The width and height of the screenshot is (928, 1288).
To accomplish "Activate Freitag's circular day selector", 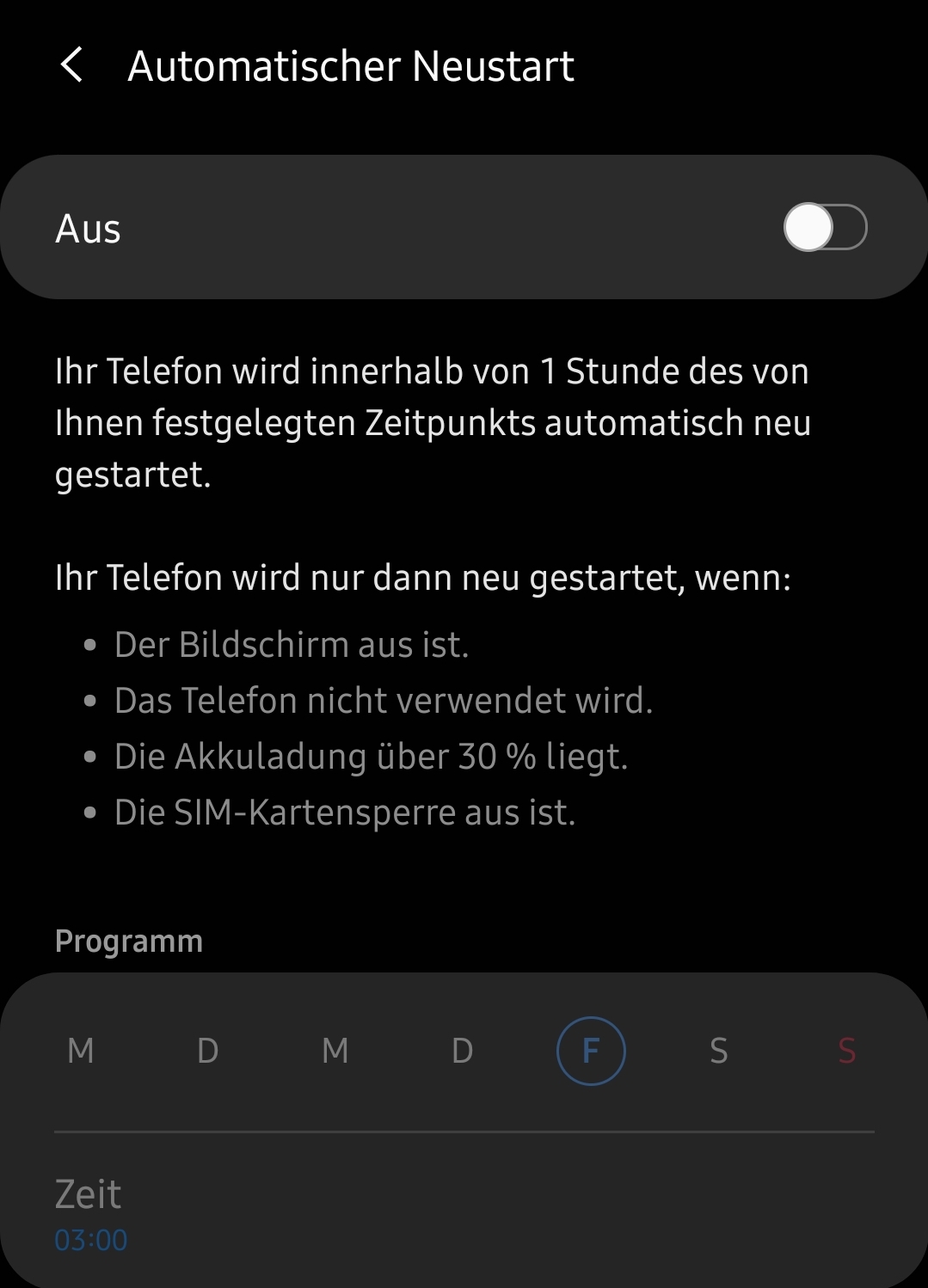I will point(591,1050).
